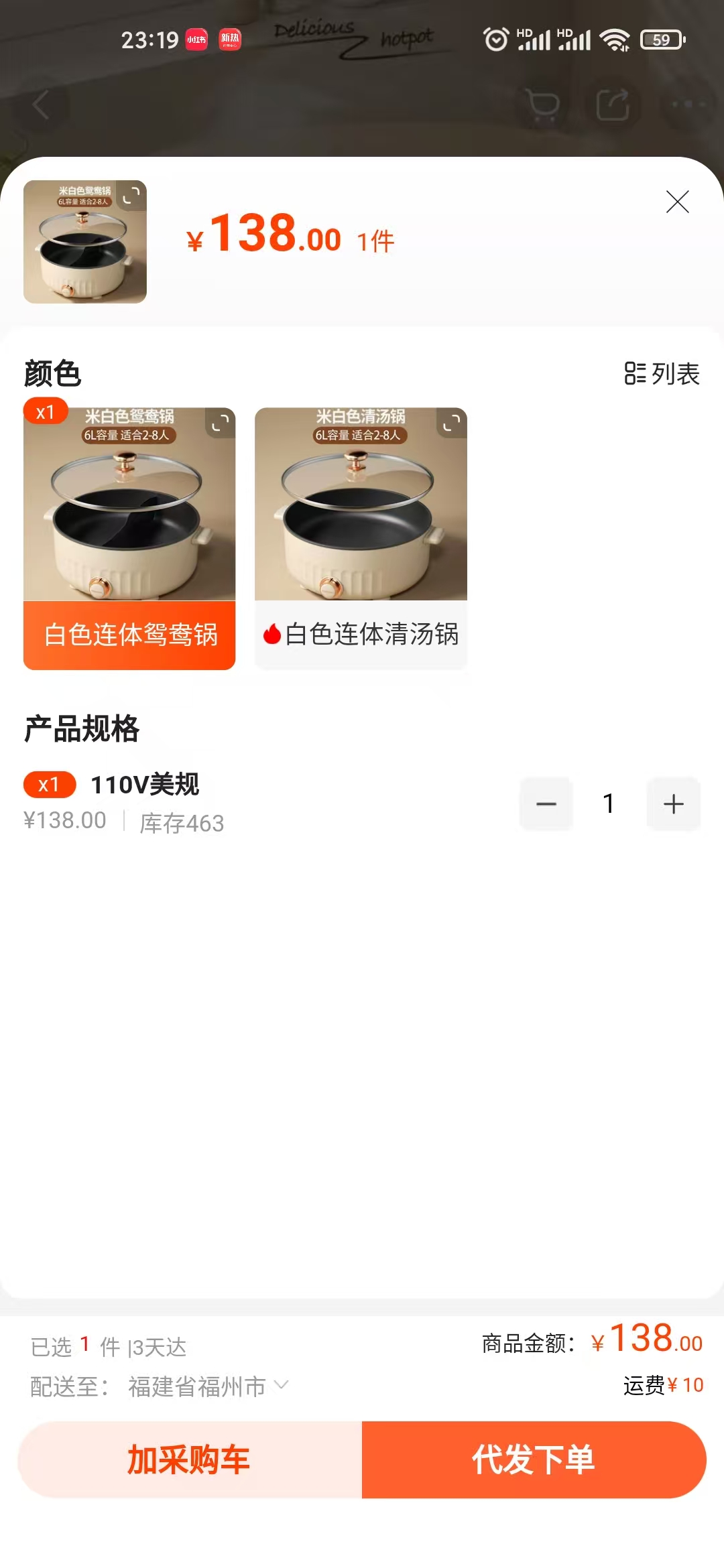Expand the 白色连体鸳鸯锅 image preview
This screenshot has width=724, height=1568.
(x=221, y=423)
